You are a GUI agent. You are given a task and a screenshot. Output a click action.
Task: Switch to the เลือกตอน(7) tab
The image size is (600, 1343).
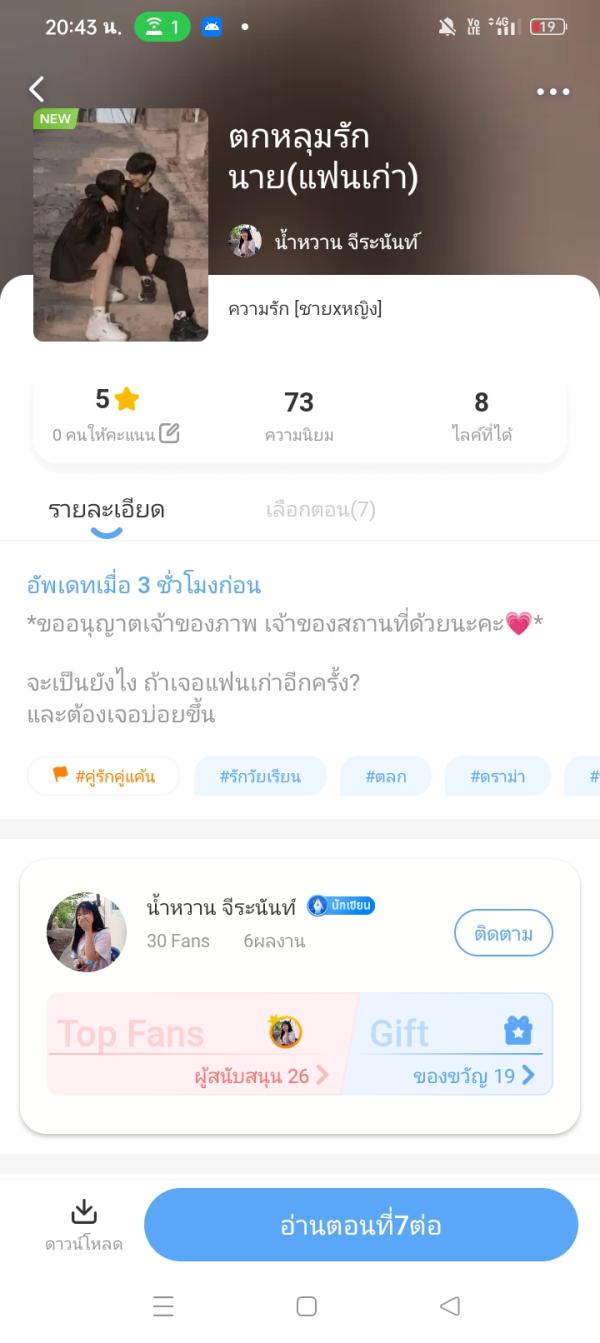coord(320,510)
